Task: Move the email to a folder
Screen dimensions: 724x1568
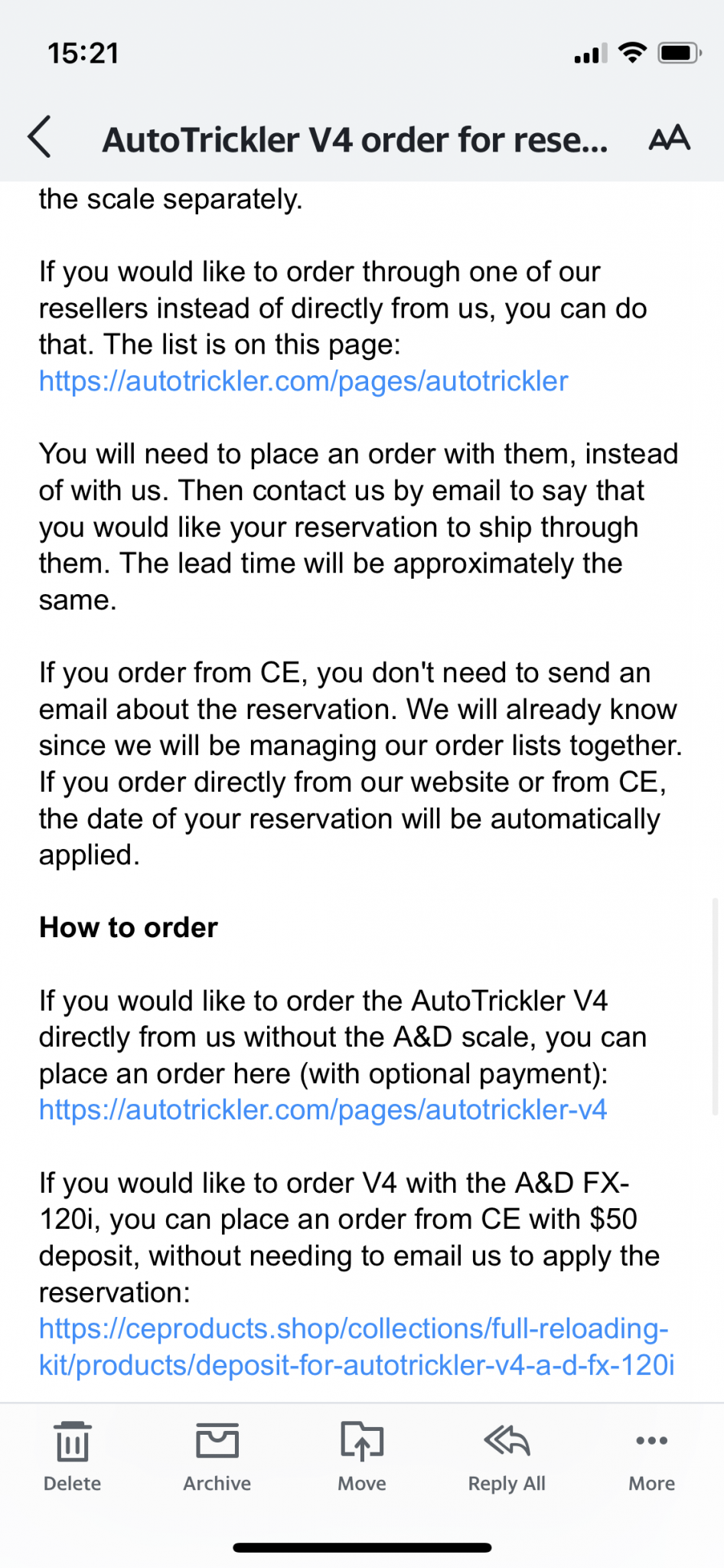Action: (362, 1456)
